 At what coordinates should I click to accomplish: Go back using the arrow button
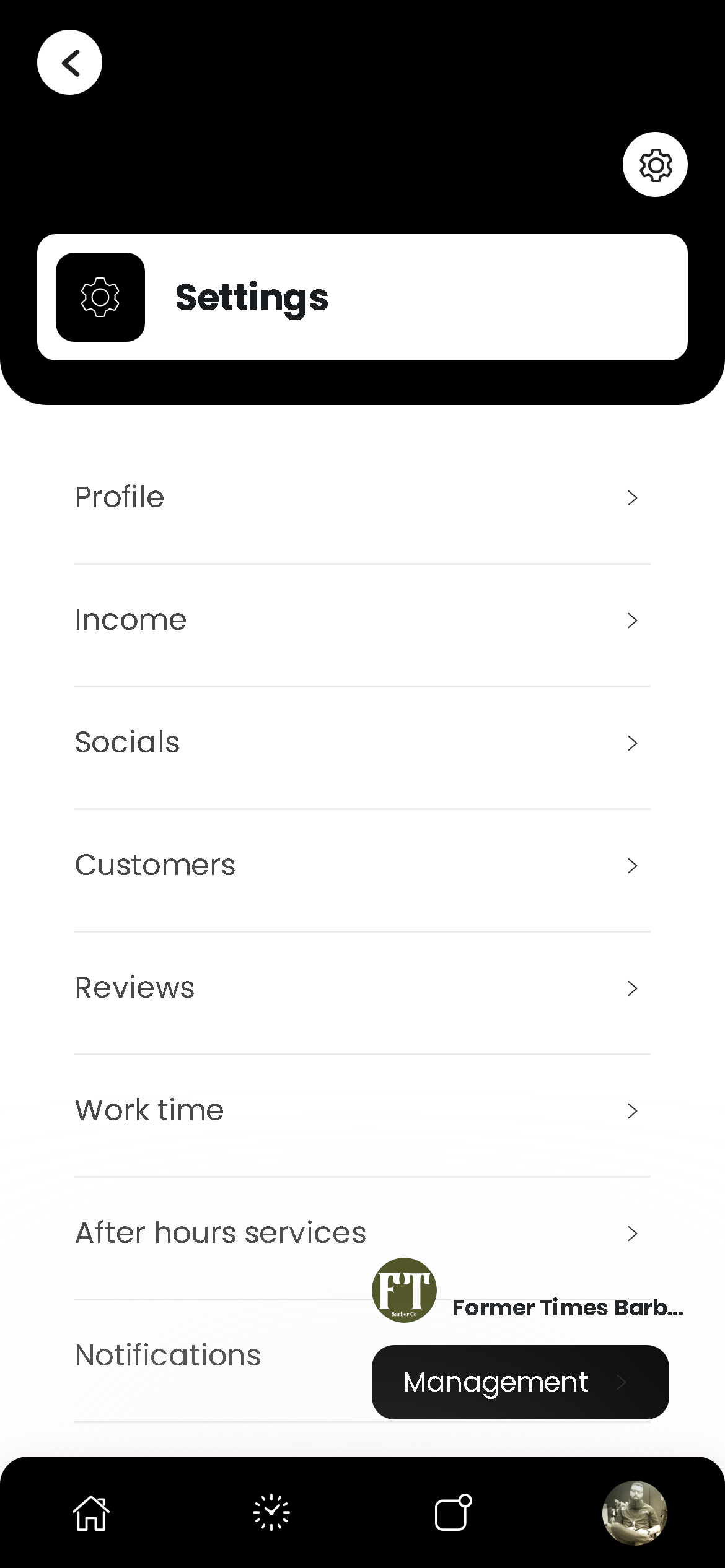pyautogui.click(x=69, y=63)
